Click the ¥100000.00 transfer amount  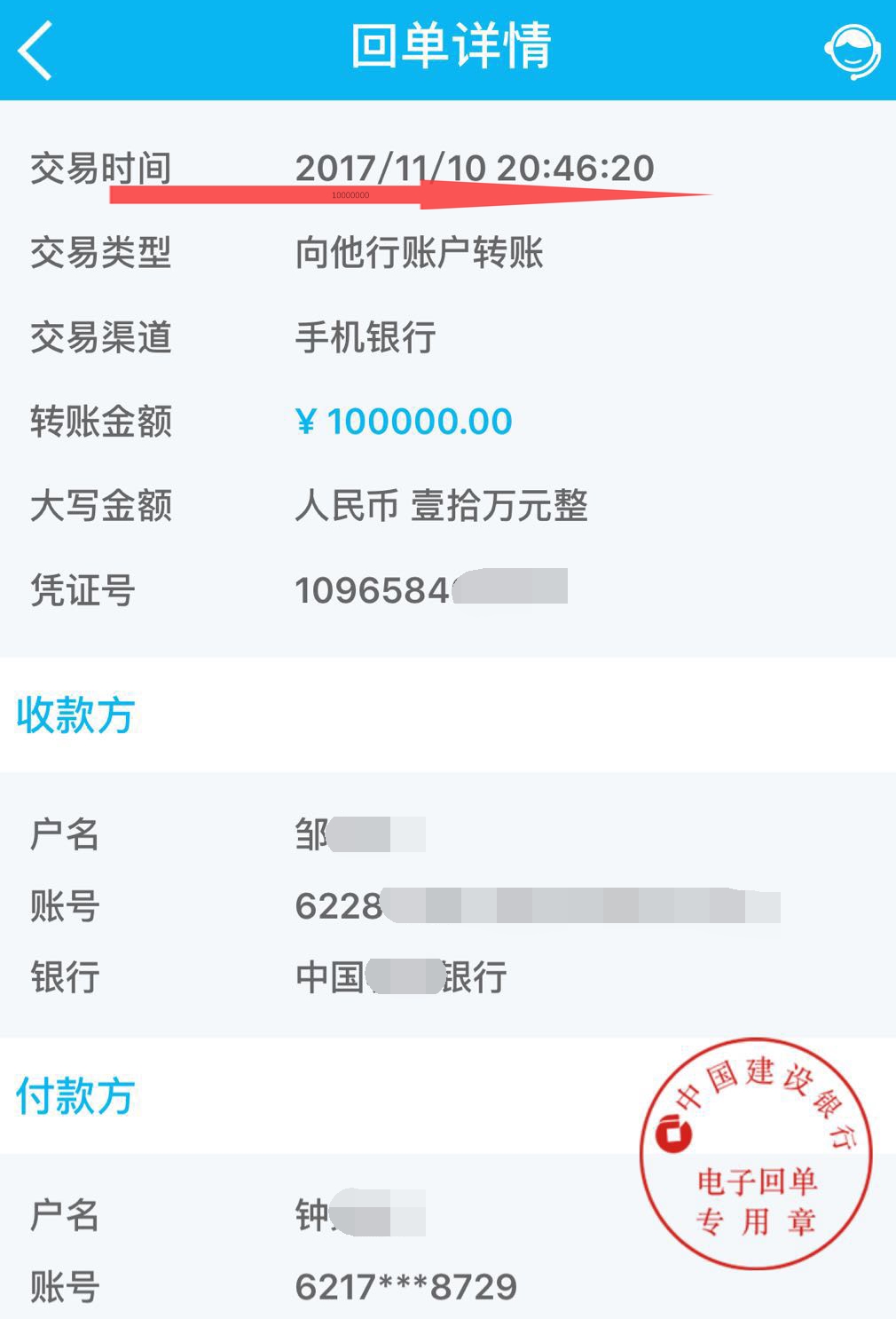(402, 421)
